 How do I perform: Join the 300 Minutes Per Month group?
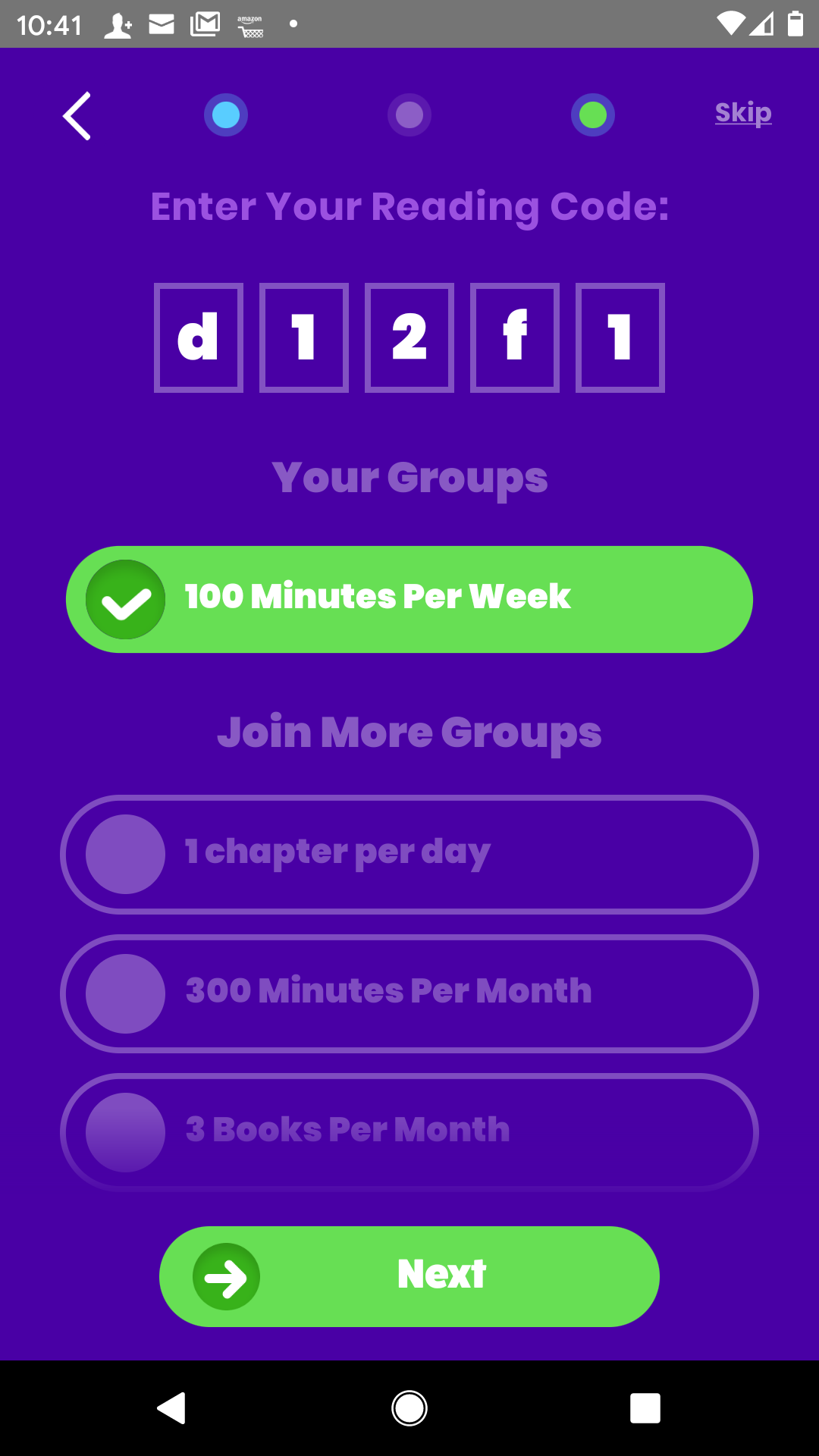click(409, 993)
